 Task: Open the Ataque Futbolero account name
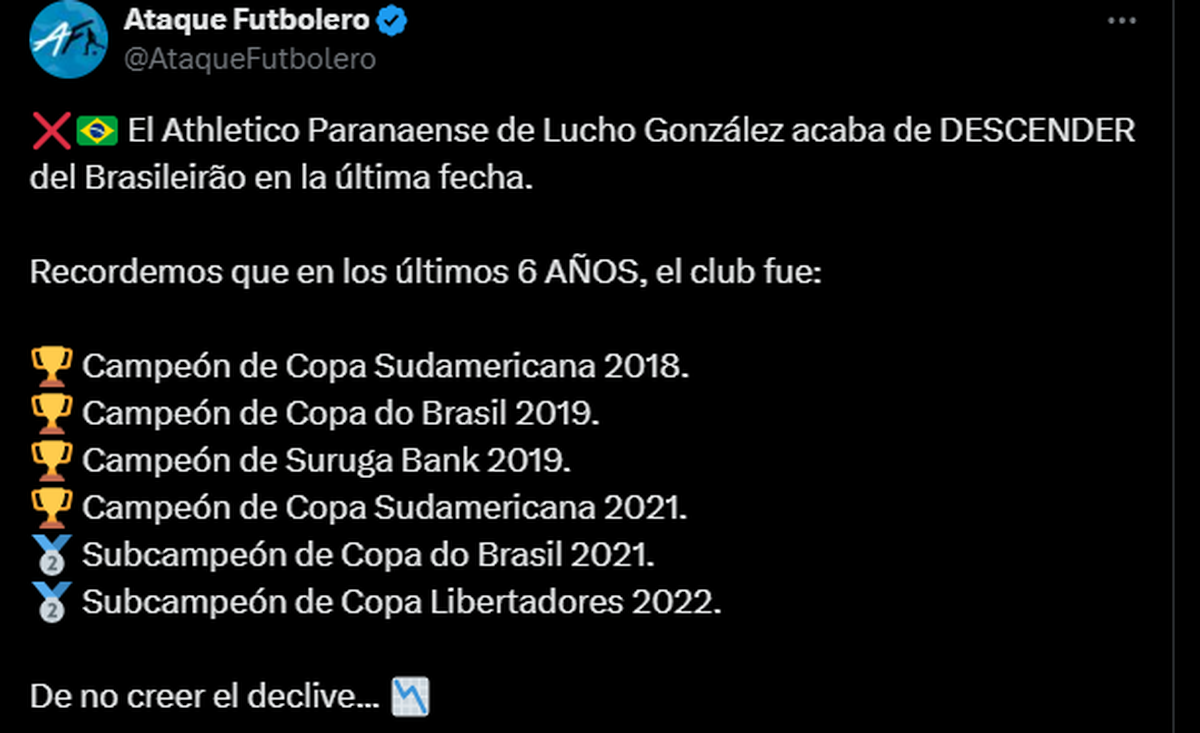245,20
